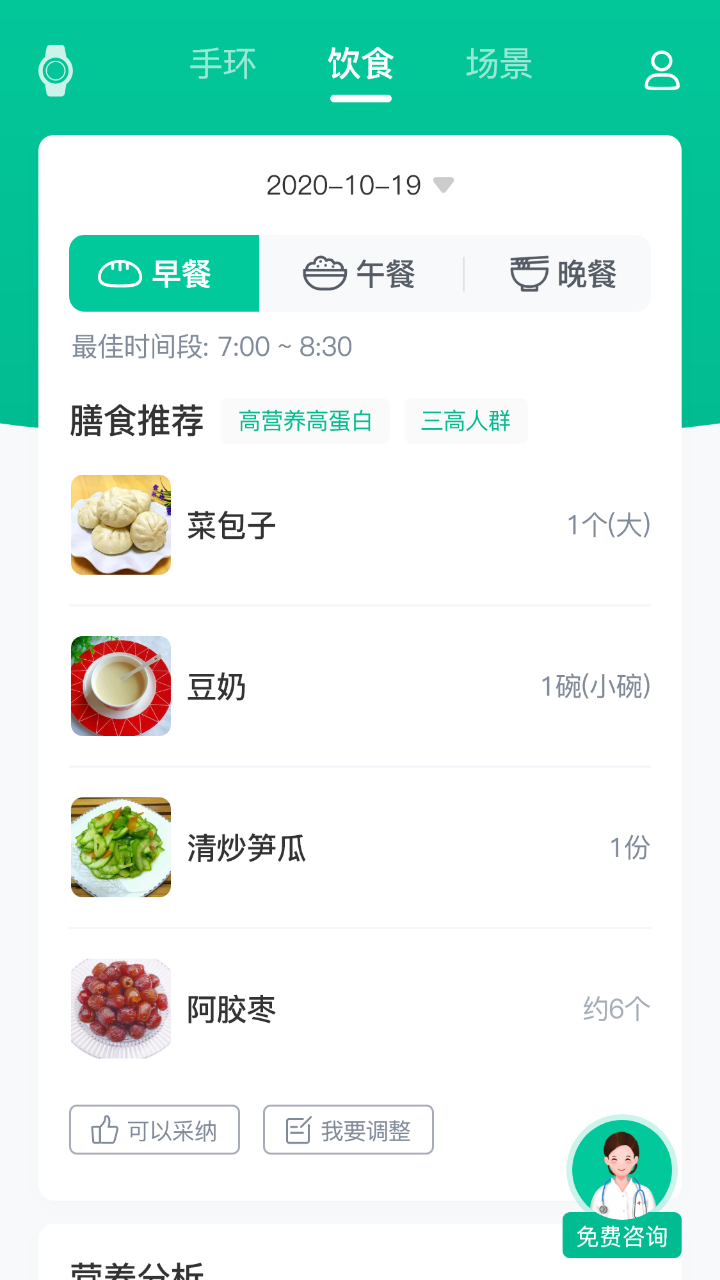
Task: Open the 手环 tab in top navigation
Action: [x=223, y=65]
